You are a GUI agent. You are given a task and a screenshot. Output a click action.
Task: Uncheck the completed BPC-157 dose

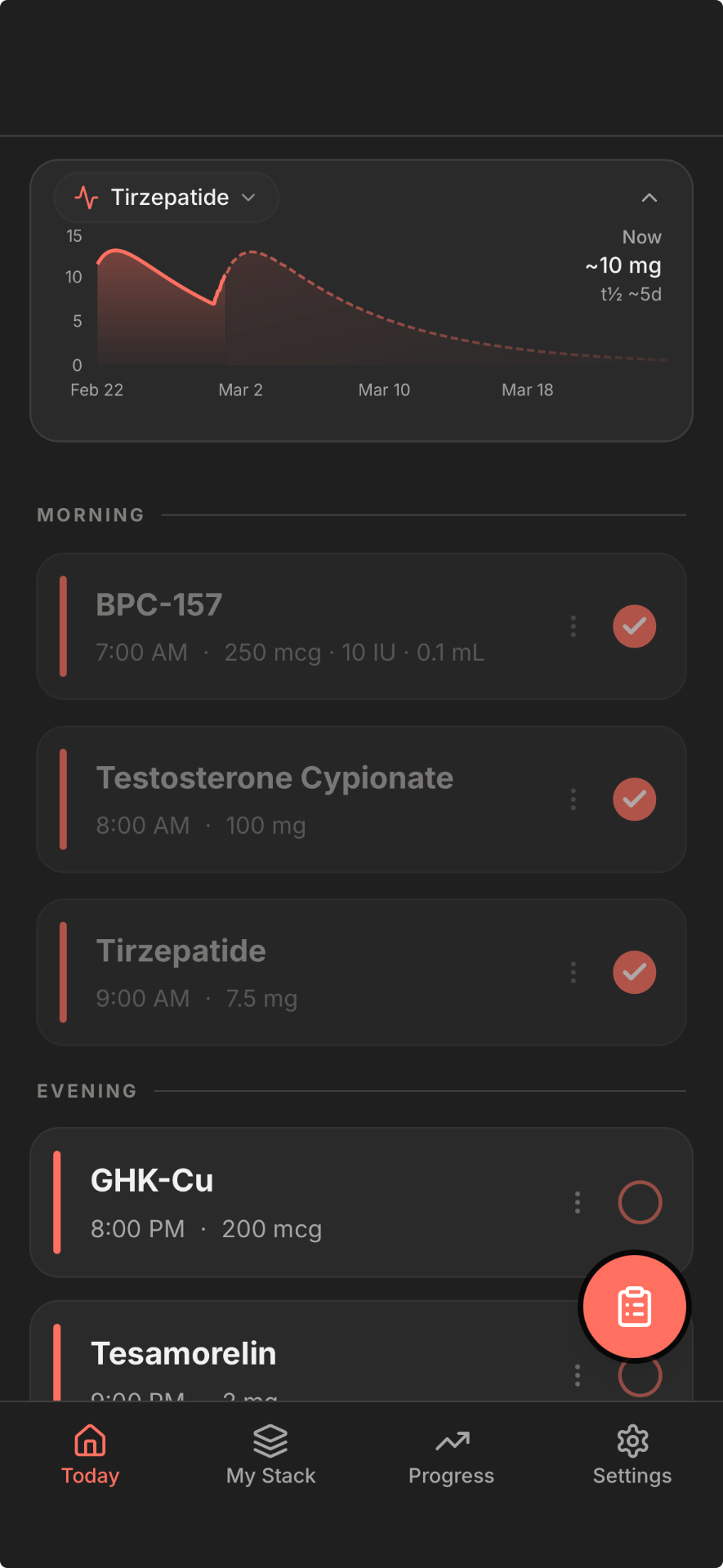(x=634, y=626)
